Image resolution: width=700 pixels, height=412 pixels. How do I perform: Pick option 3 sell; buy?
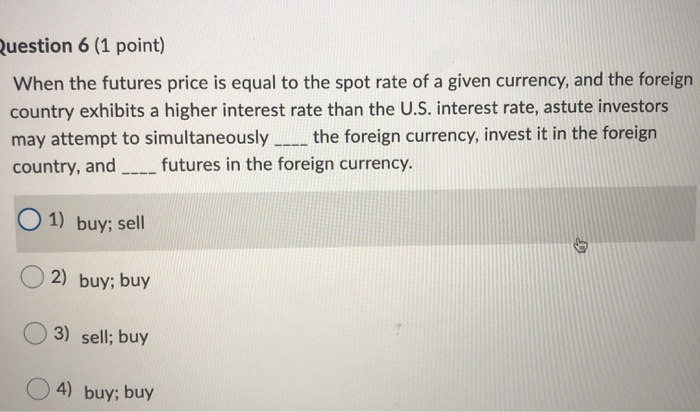pyautogui.click(x=36, y=335)
